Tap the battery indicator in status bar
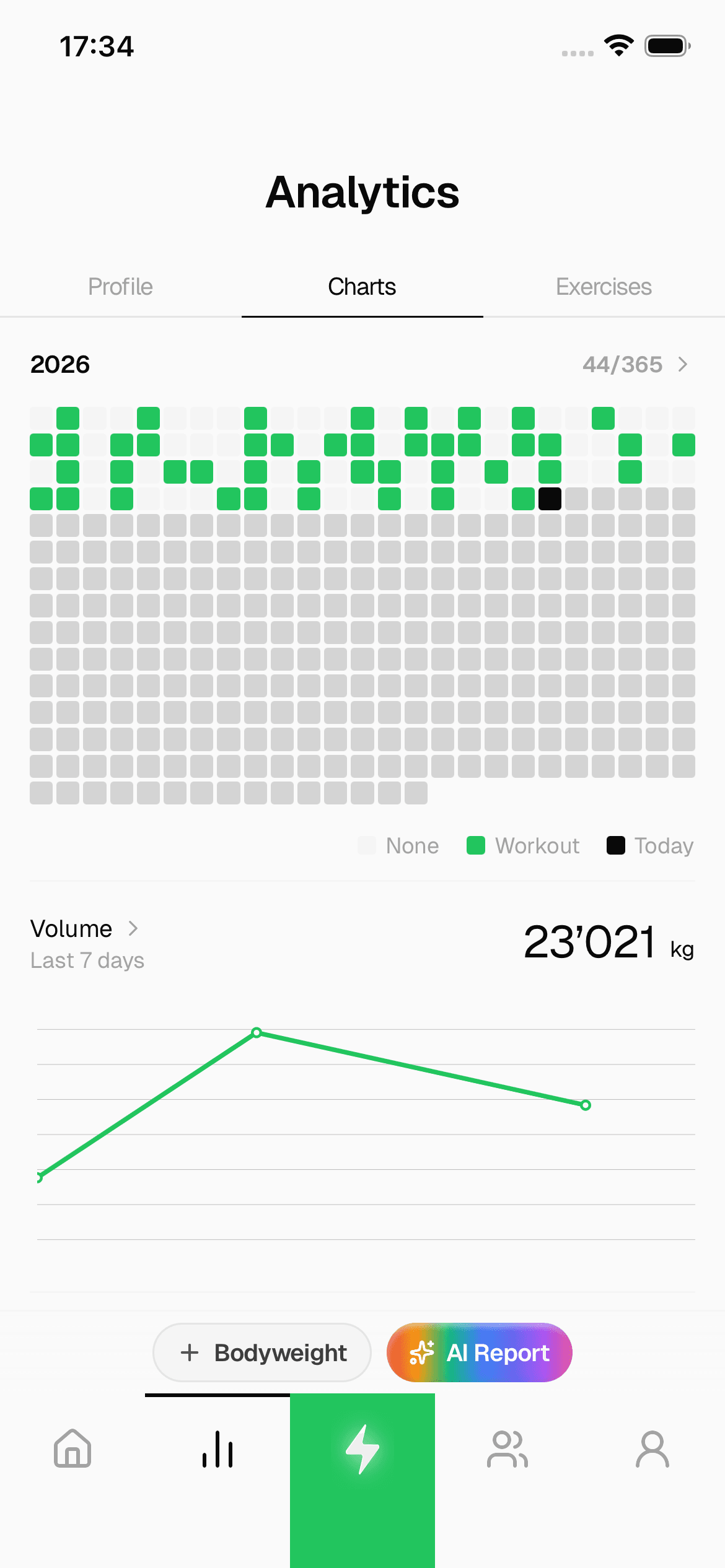Viewport: 725px width, 1568px height. tap(667, 45)
